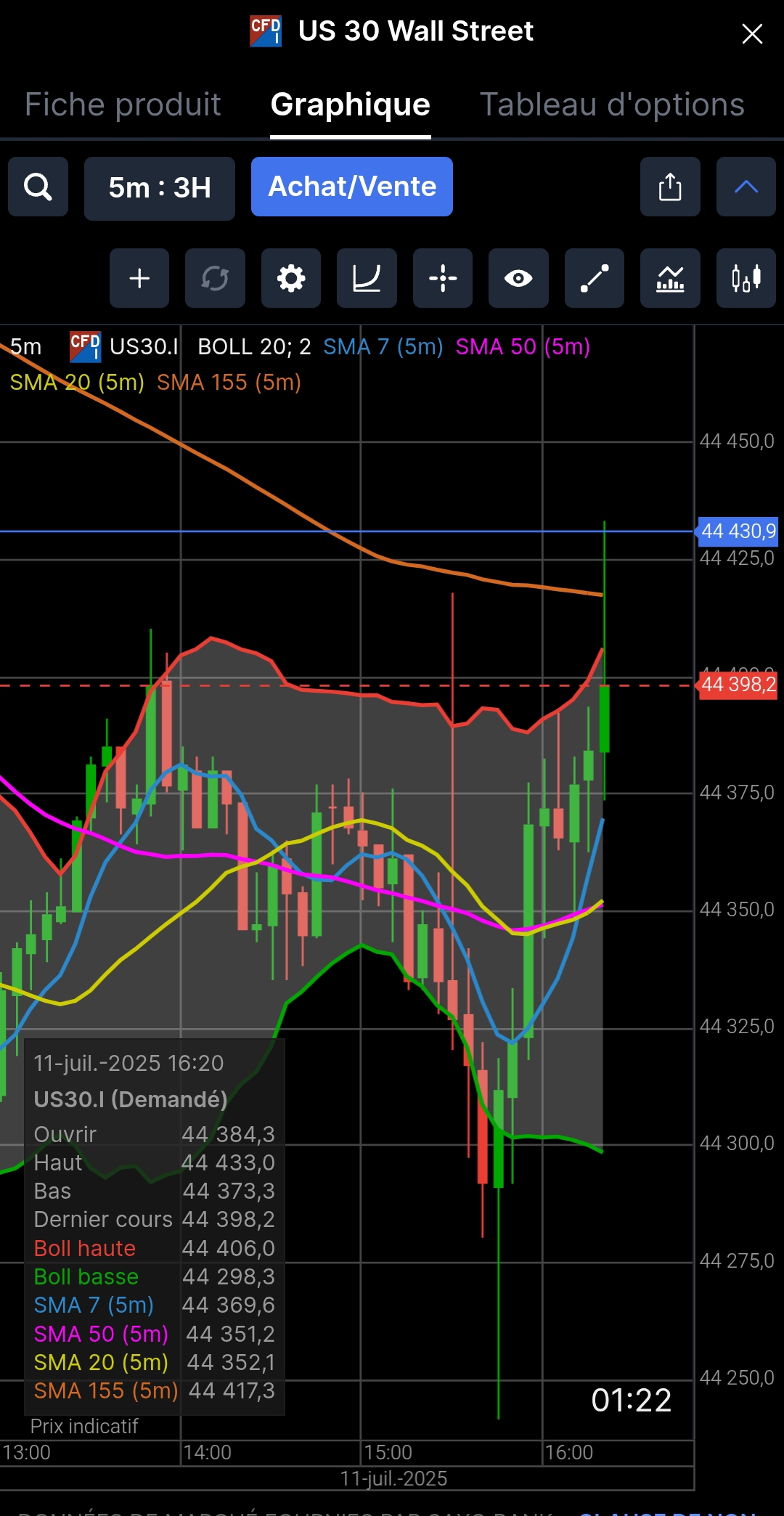This screenshot has height=1516, width=784.
Task: Select the trend line drawing tool
Action: [595, 278]
